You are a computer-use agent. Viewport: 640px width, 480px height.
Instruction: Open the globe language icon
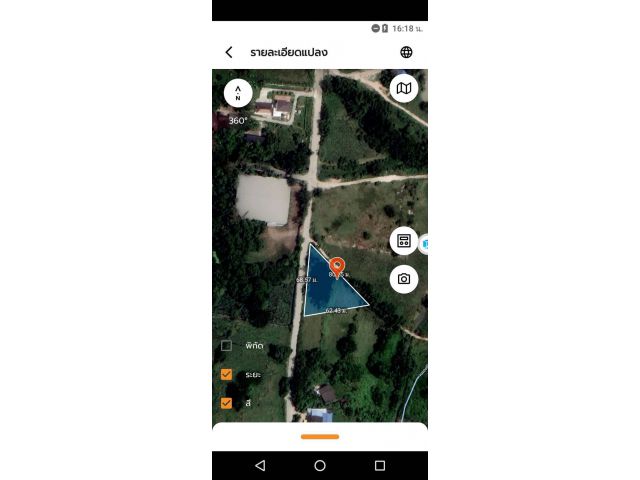click(x=407, y=52)
